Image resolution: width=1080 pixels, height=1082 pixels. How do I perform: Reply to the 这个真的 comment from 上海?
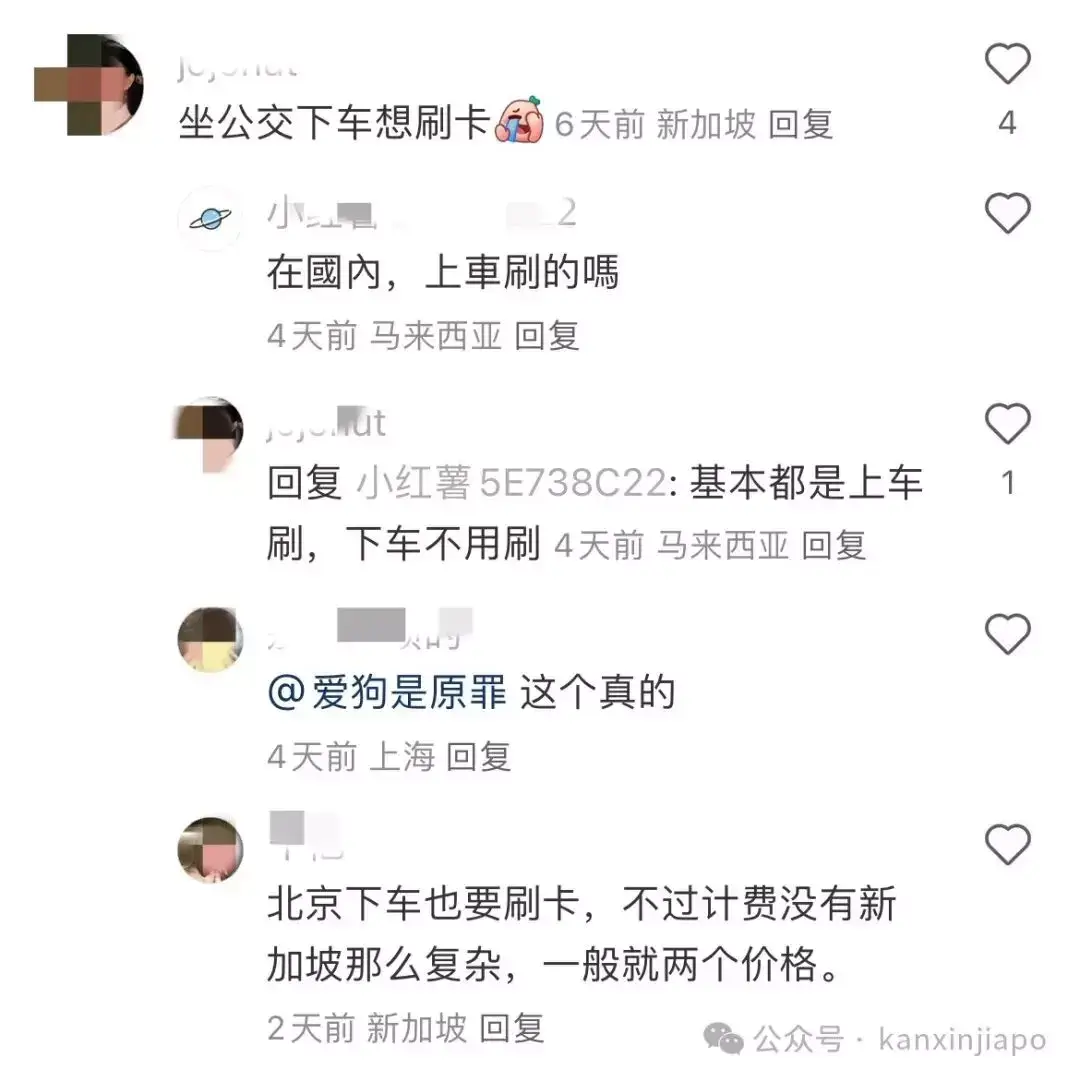click(x=478, y=757)
